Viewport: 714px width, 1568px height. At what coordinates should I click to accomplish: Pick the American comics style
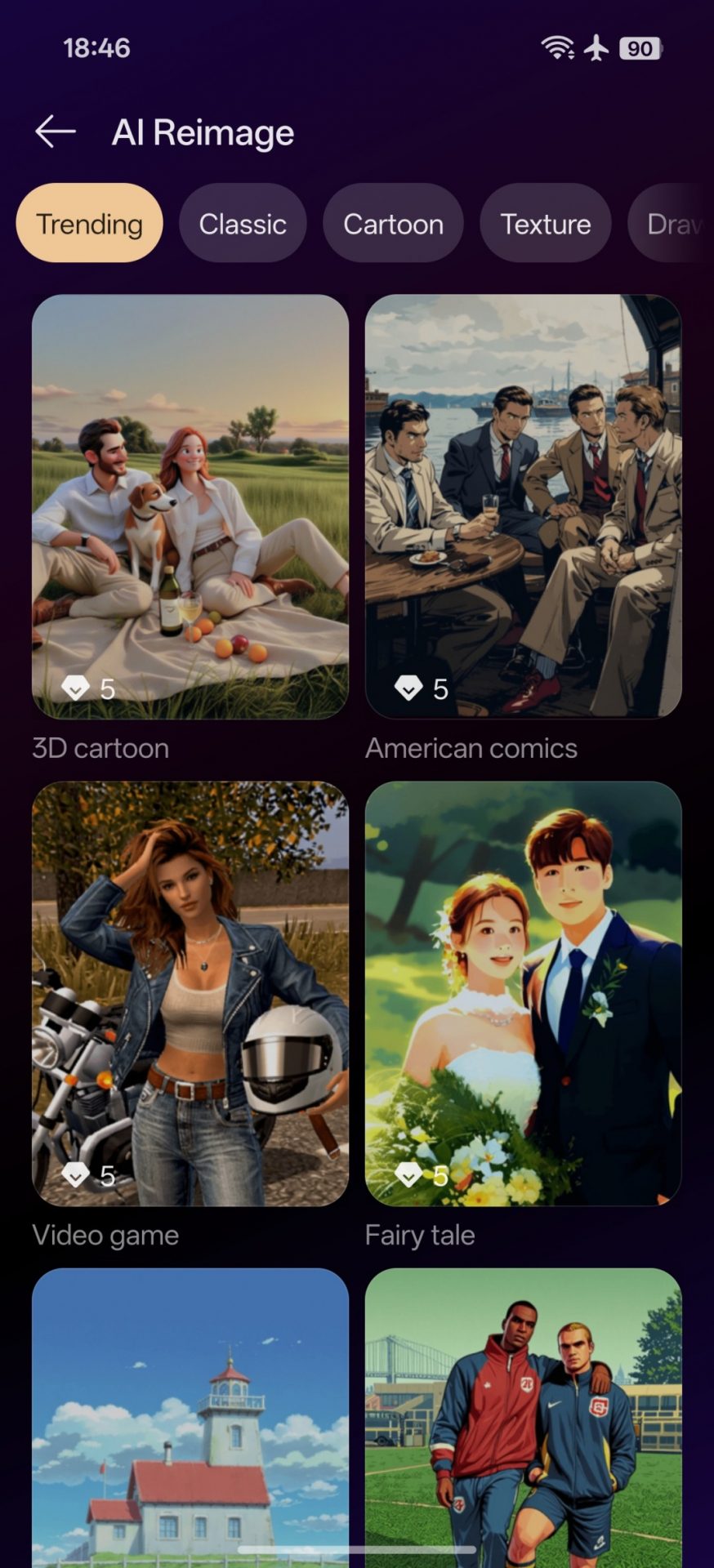click(523, 506)
